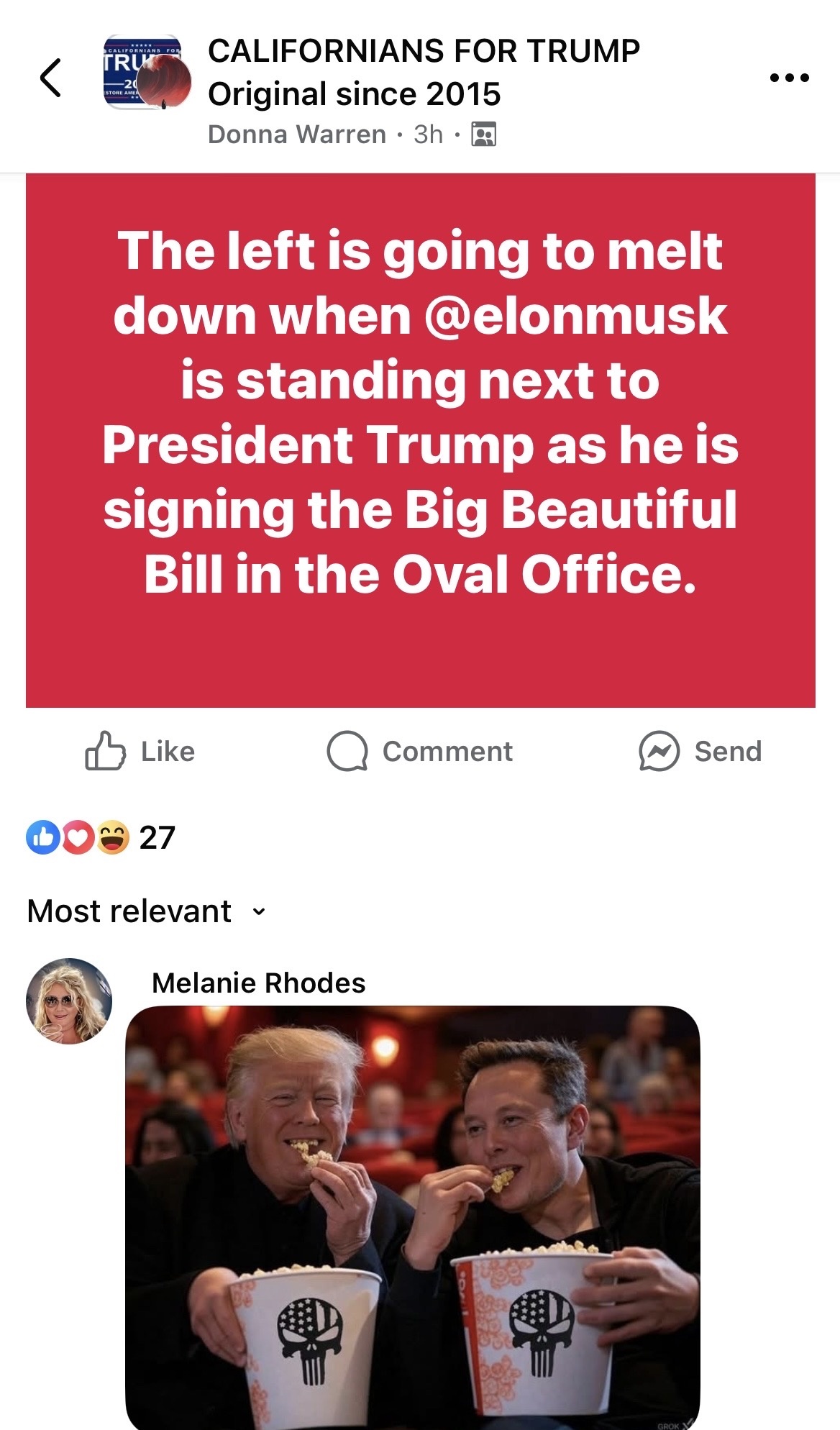840x1430 pixels.
Task: Like Donna Warren's post
Action: pos(140,751)
